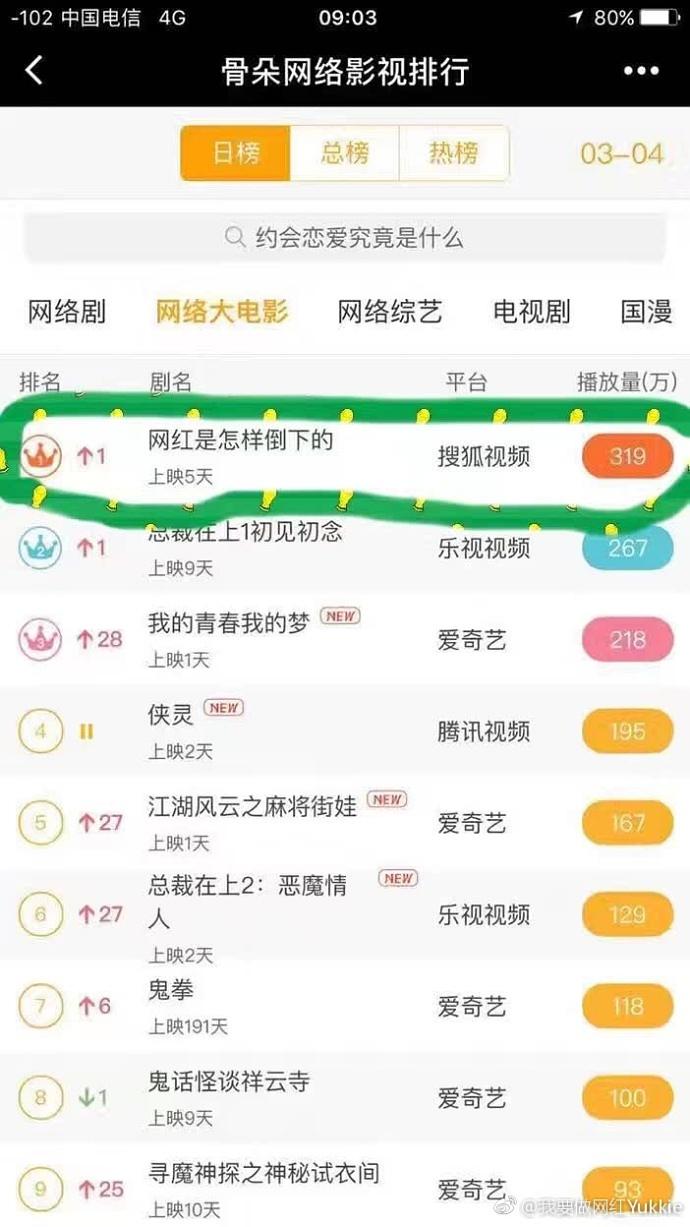Open the entry 鬼话怪谈祥云寺

[229, 1081]
